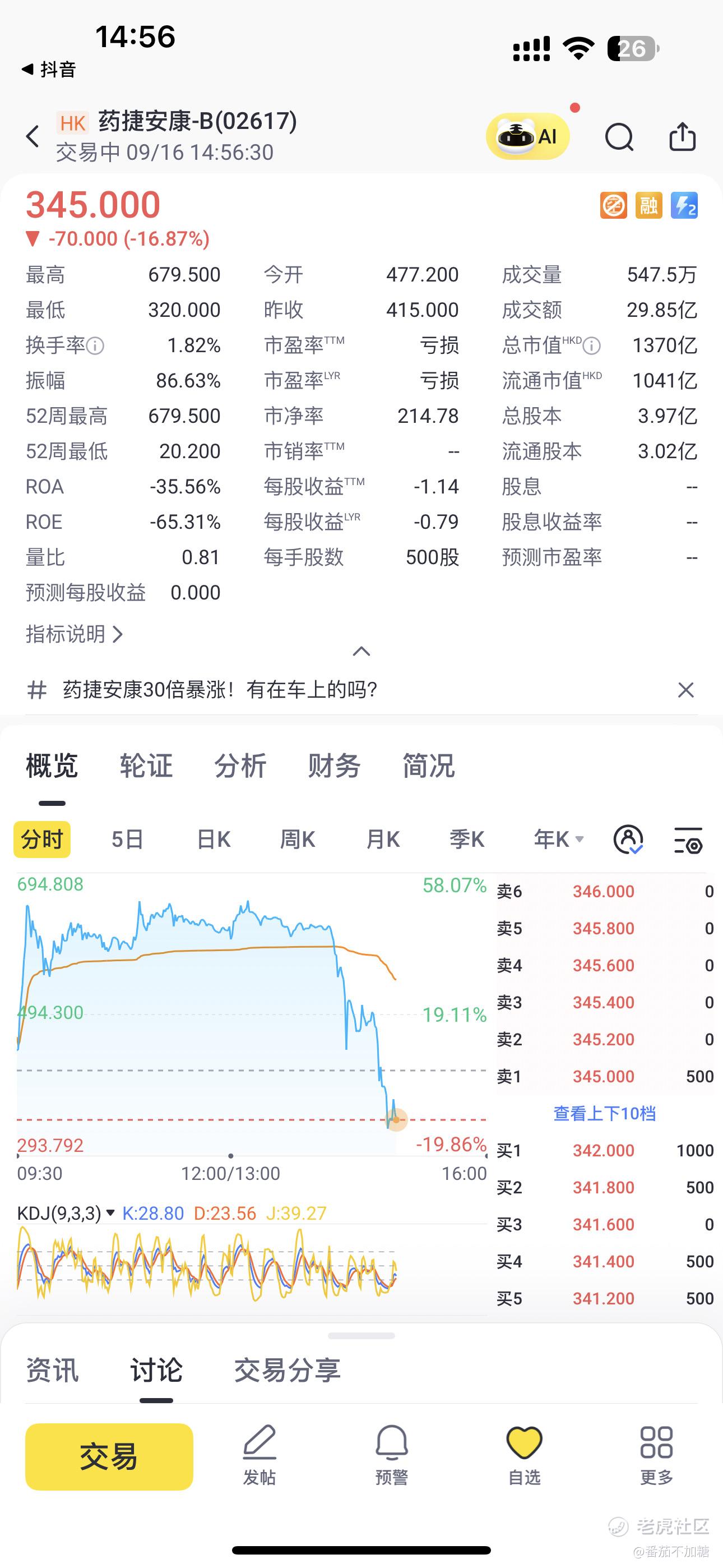Open the 年K dropdown
This screenshot has width=723, height=1568.
click(x=559, y=840)
